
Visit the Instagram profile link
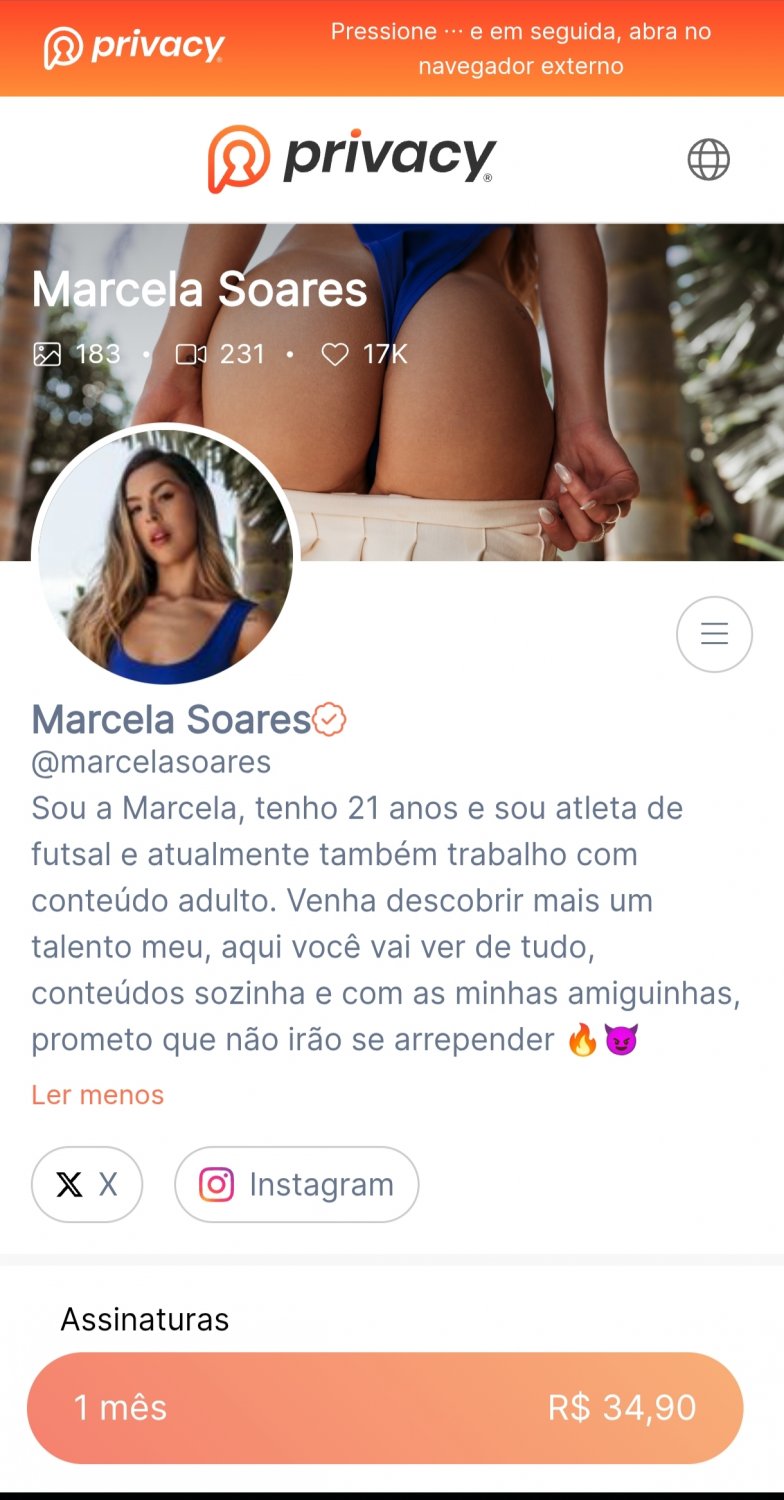[296, 1185]
